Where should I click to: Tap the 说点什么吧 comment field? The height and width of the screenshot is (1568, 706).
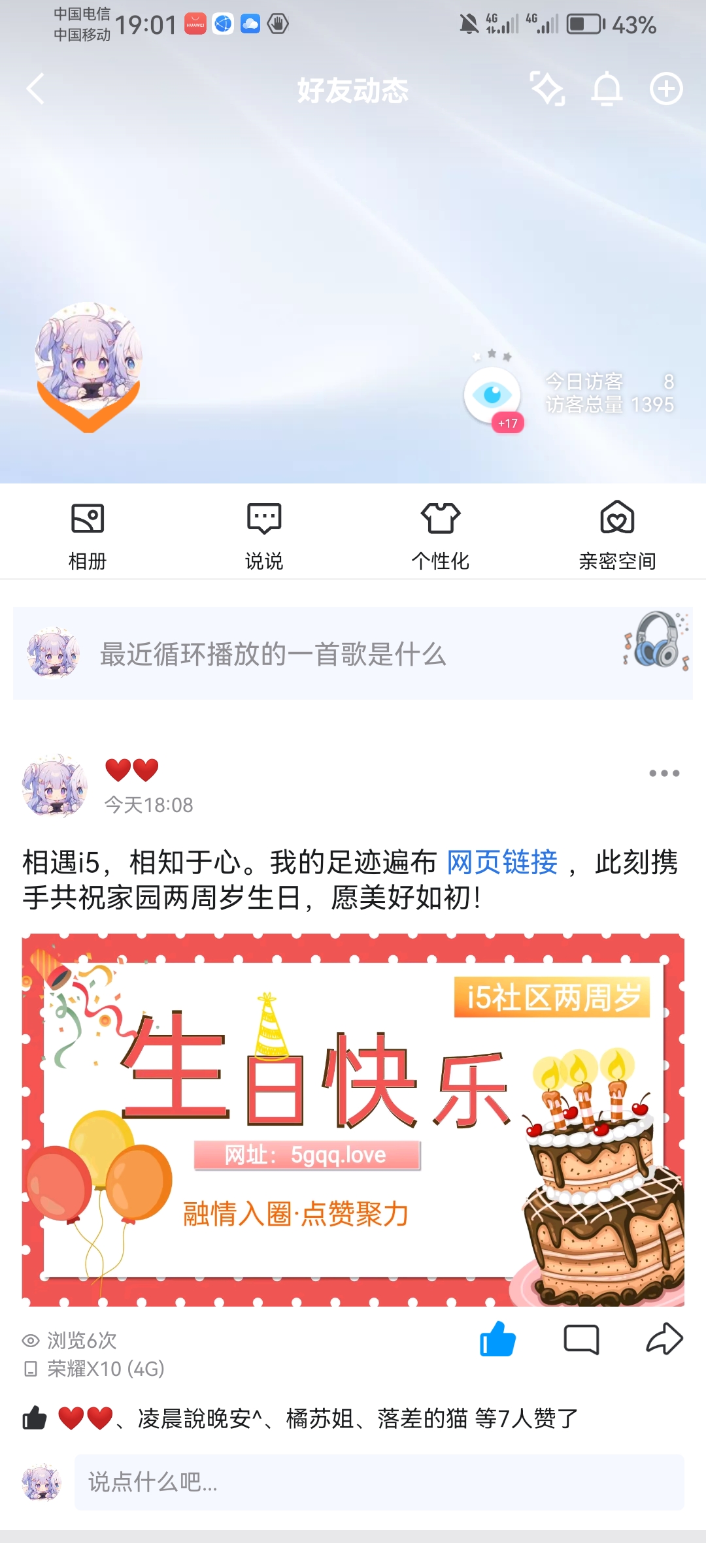379,1482
